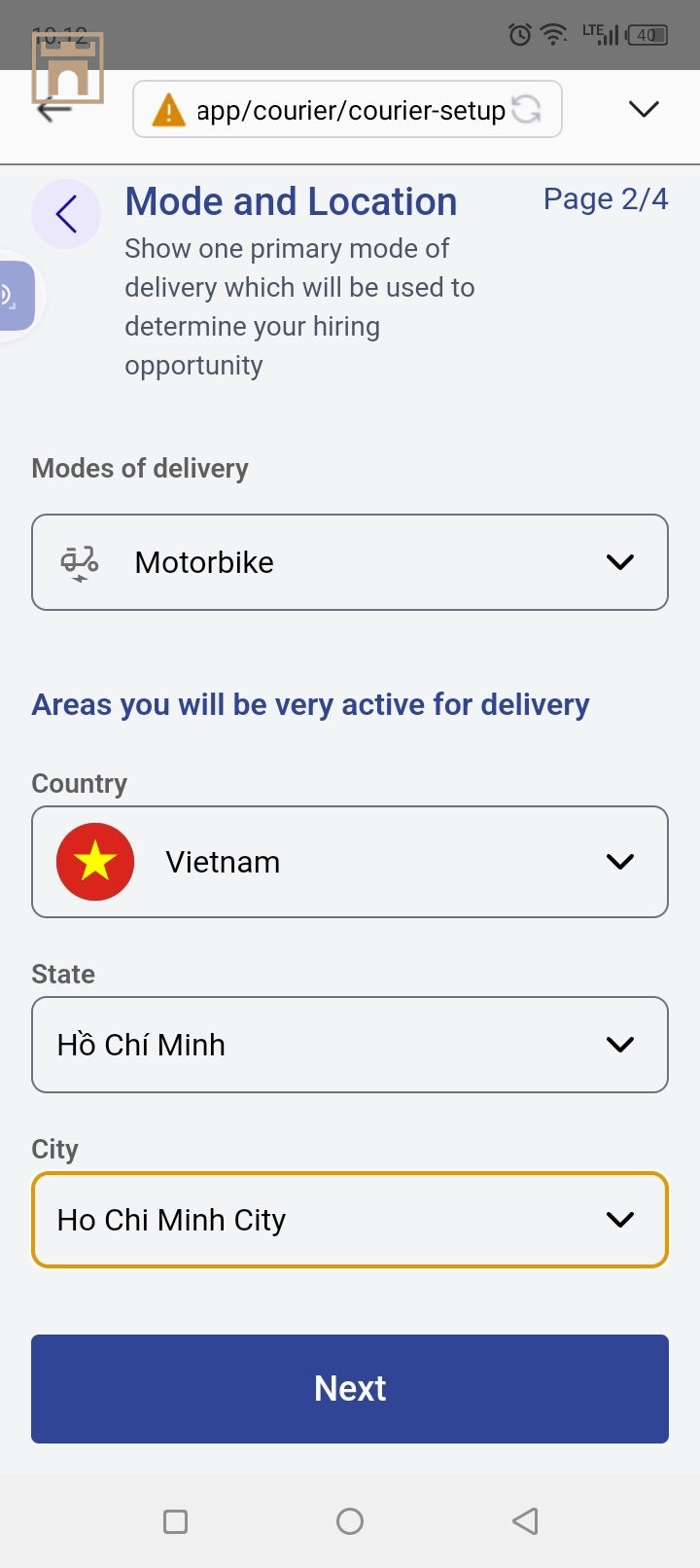
Task: Open recent apps from the navigation bar
Action: click(x=176, y=1521)
